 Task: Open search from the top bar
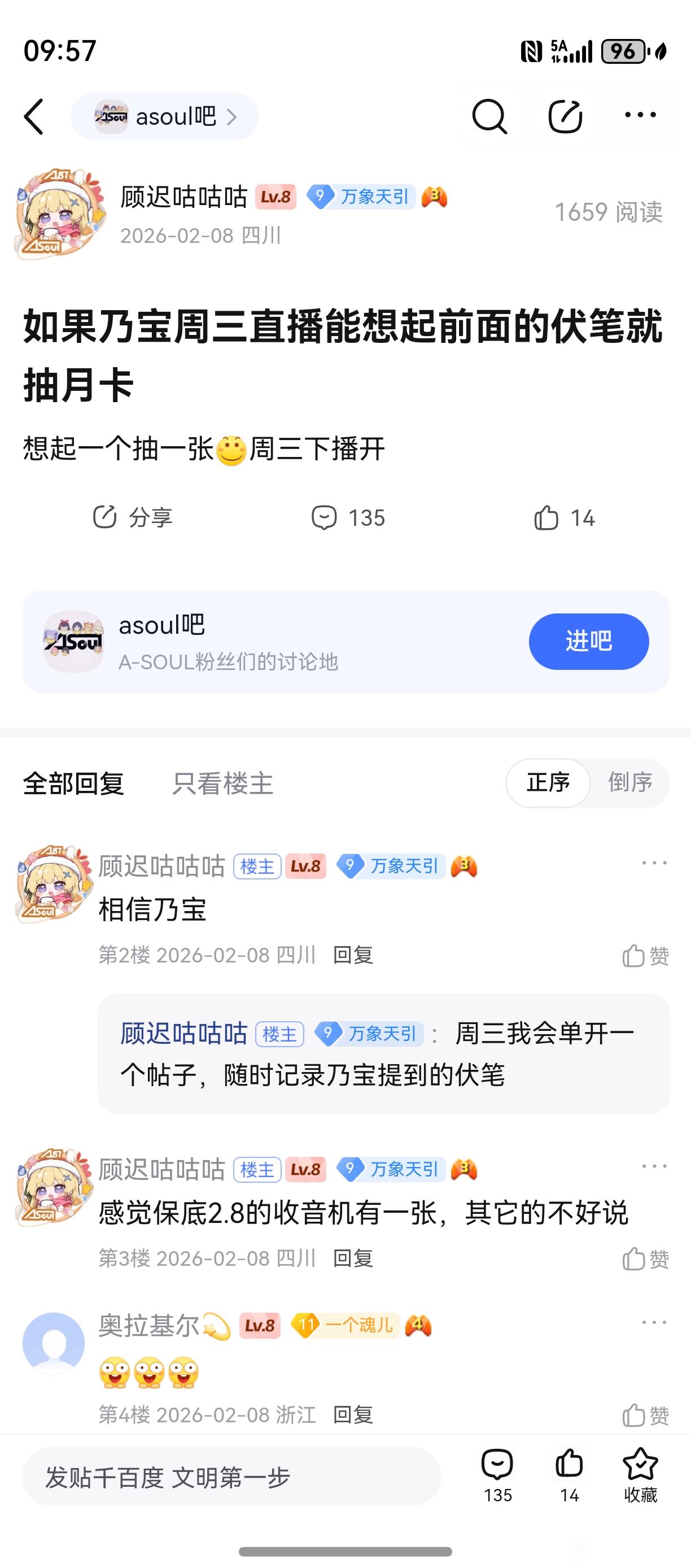[x=489, y=116]
